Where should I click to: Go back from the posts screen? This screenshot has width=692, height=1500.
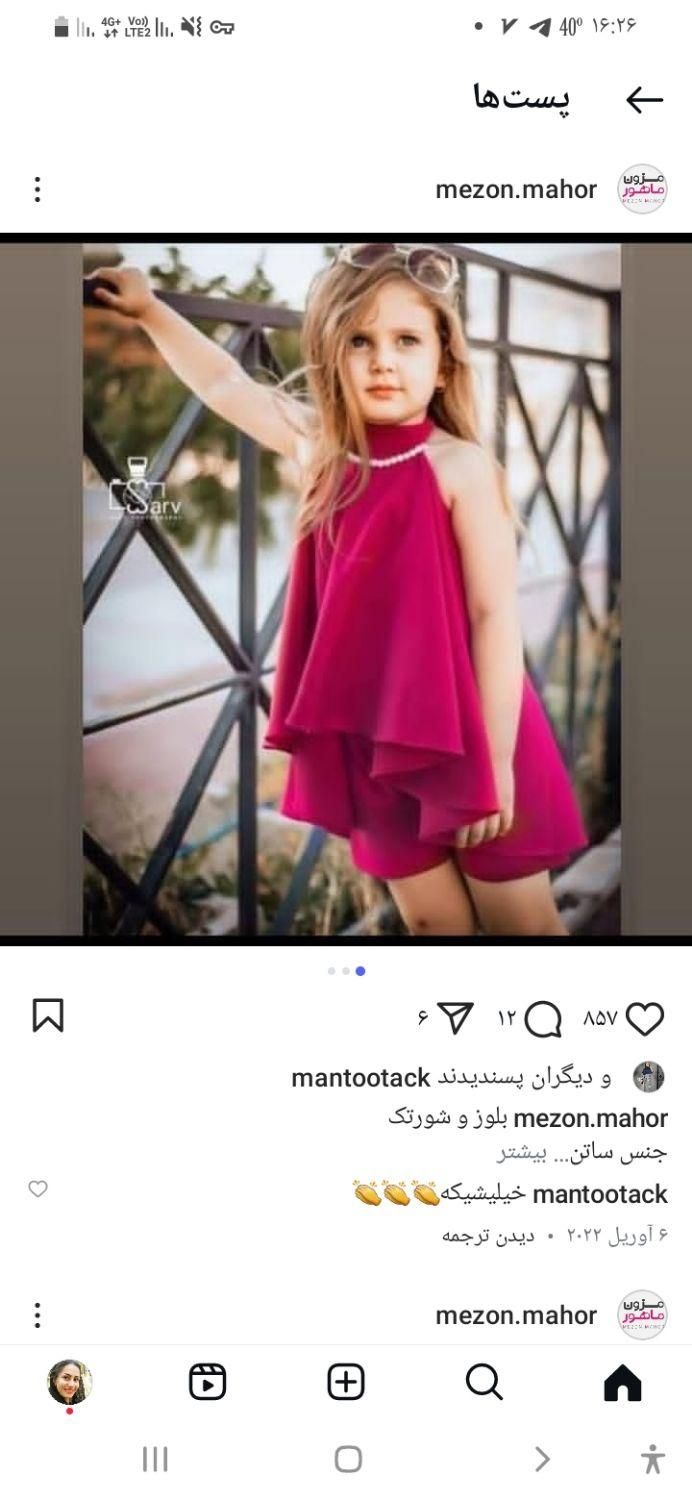tap(644, 99)
